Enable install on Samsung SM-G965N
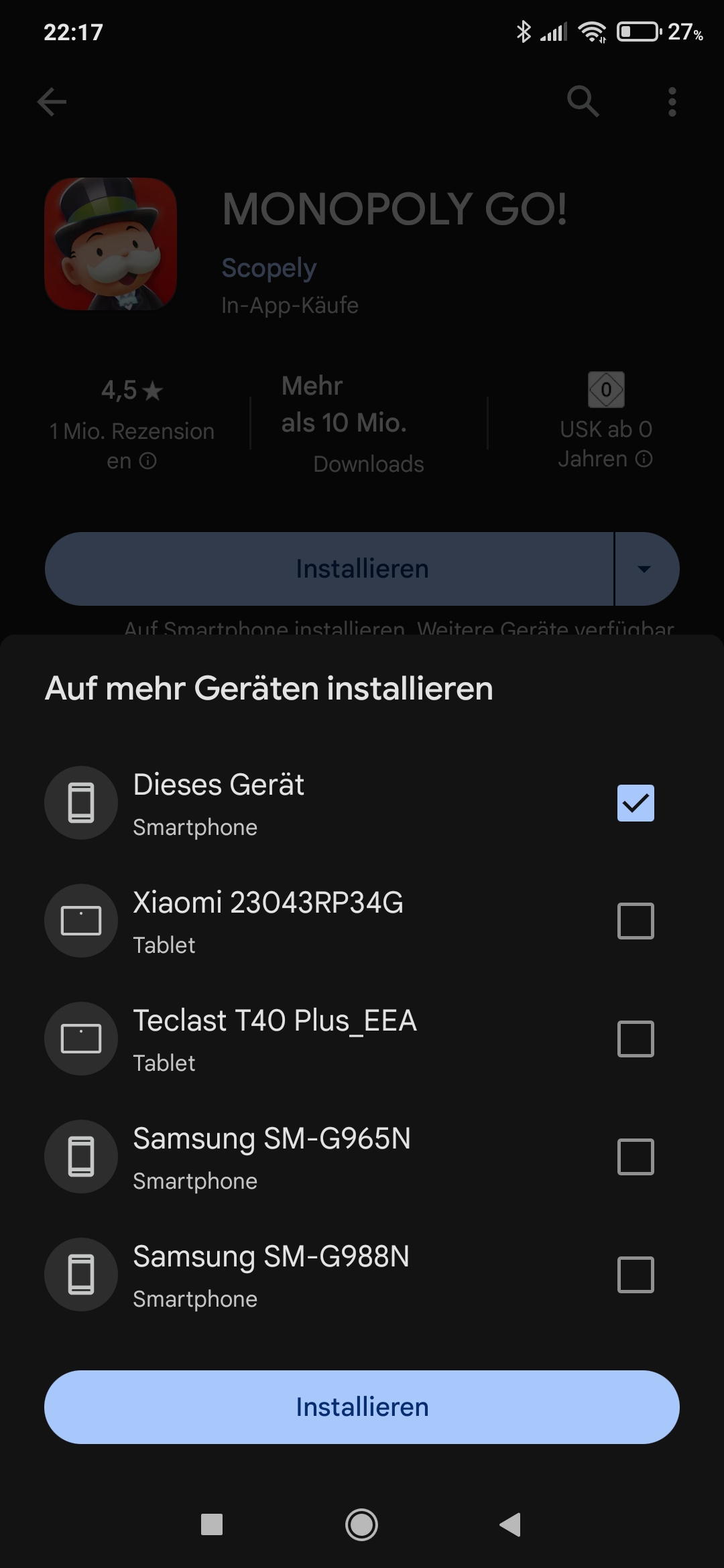 [x=635, y=1157]
